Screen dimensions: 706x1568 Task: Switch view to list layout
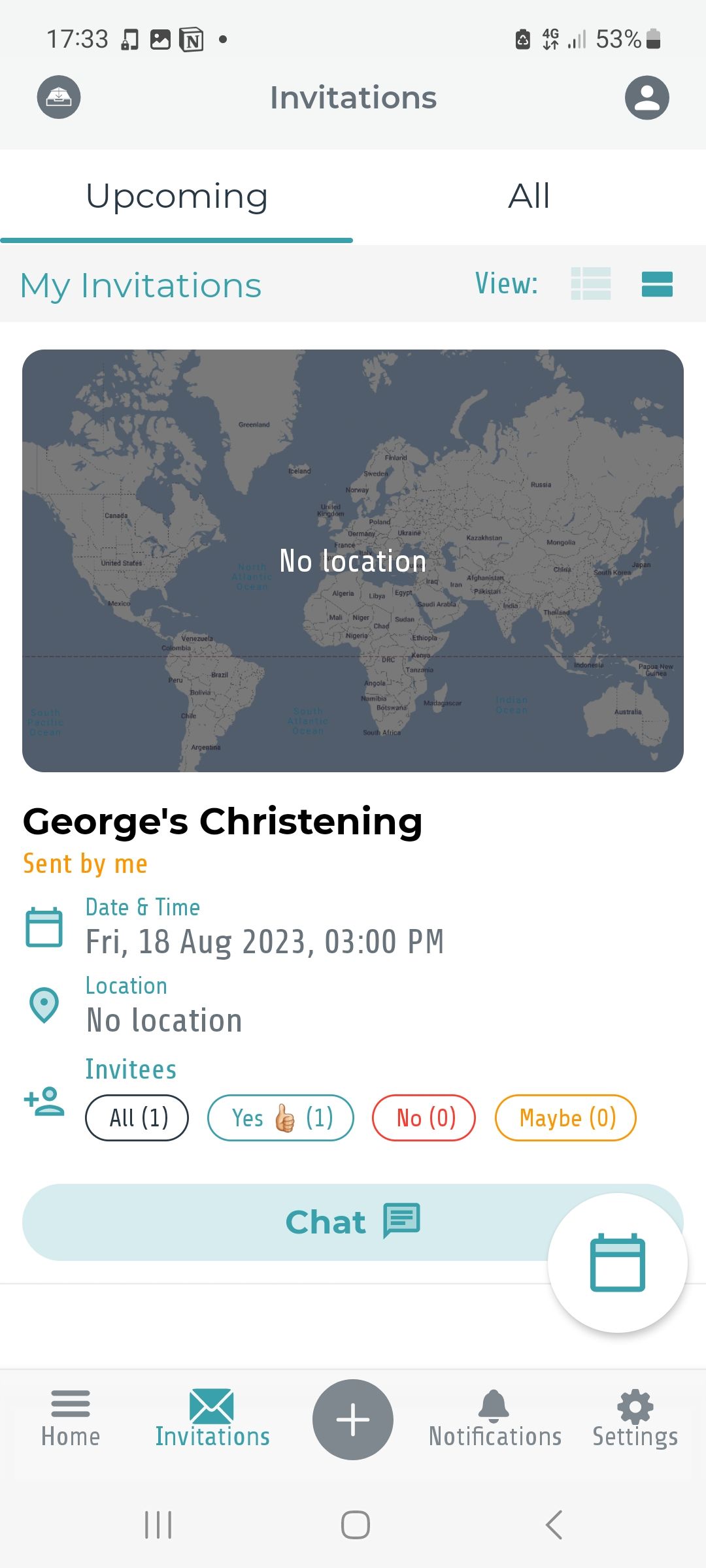(657, 285)
